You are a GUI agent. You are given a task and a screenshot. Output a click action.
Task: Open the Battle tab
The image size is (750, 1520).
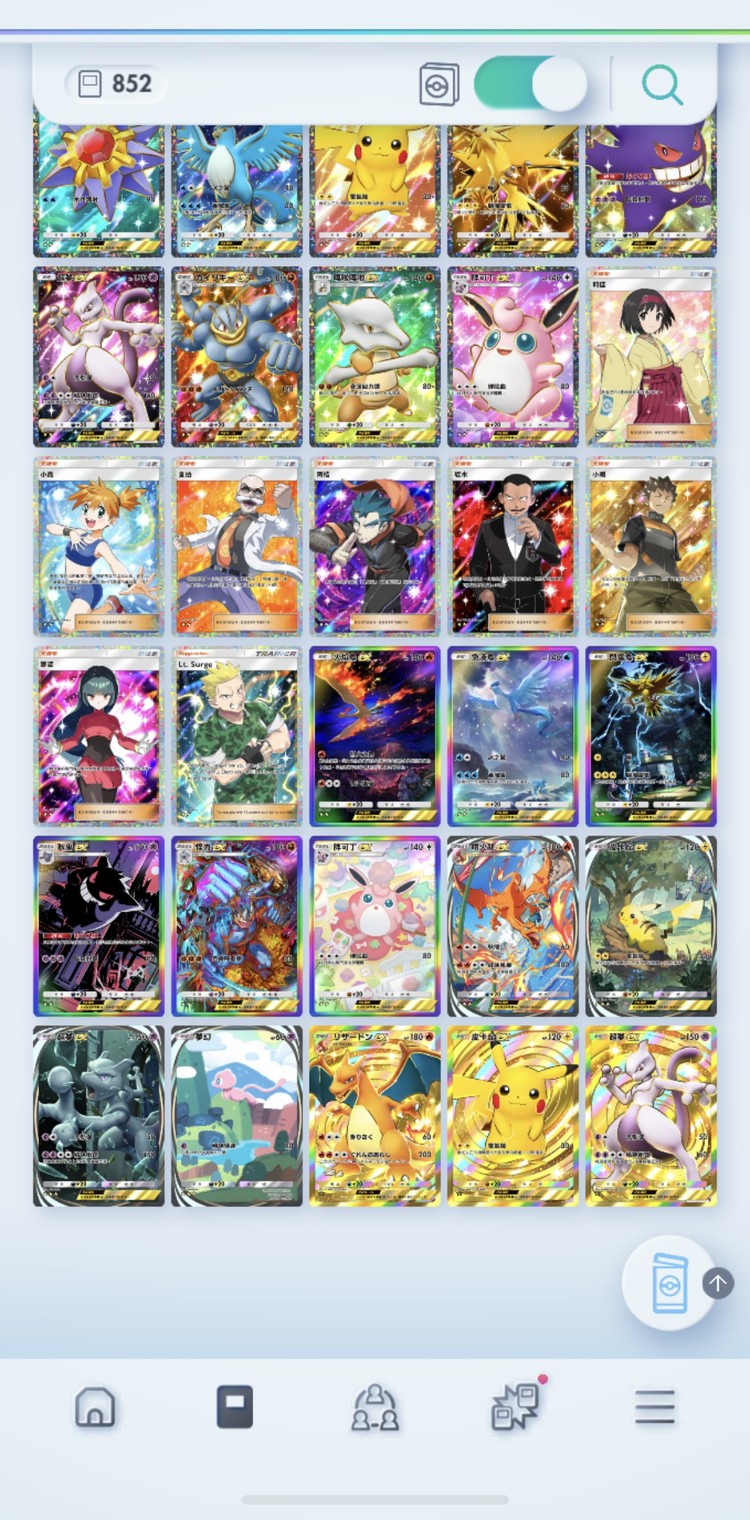pos(516,1406)
